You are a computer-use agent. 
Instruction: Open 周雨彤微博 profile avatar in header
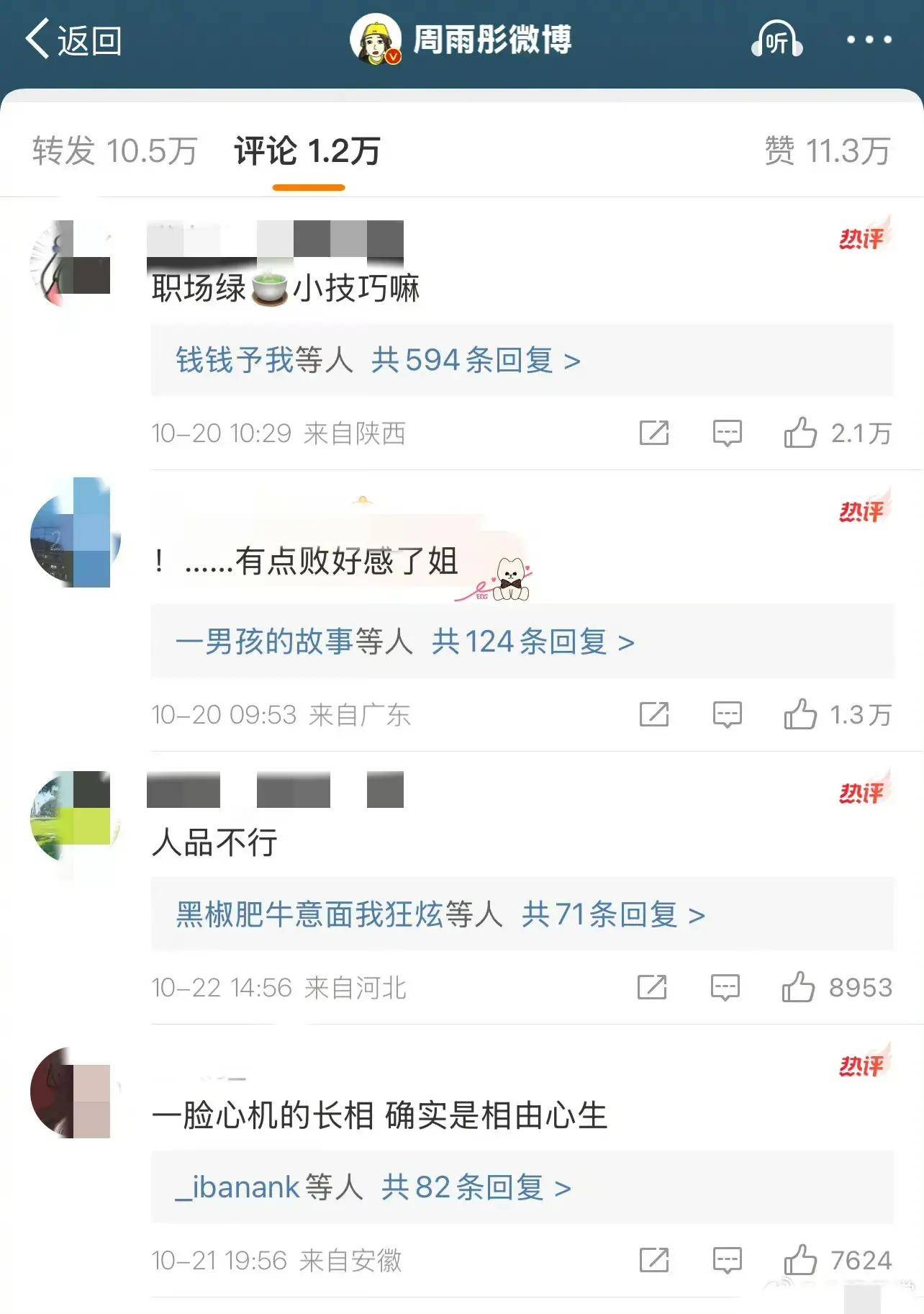[x=375, y=40]
